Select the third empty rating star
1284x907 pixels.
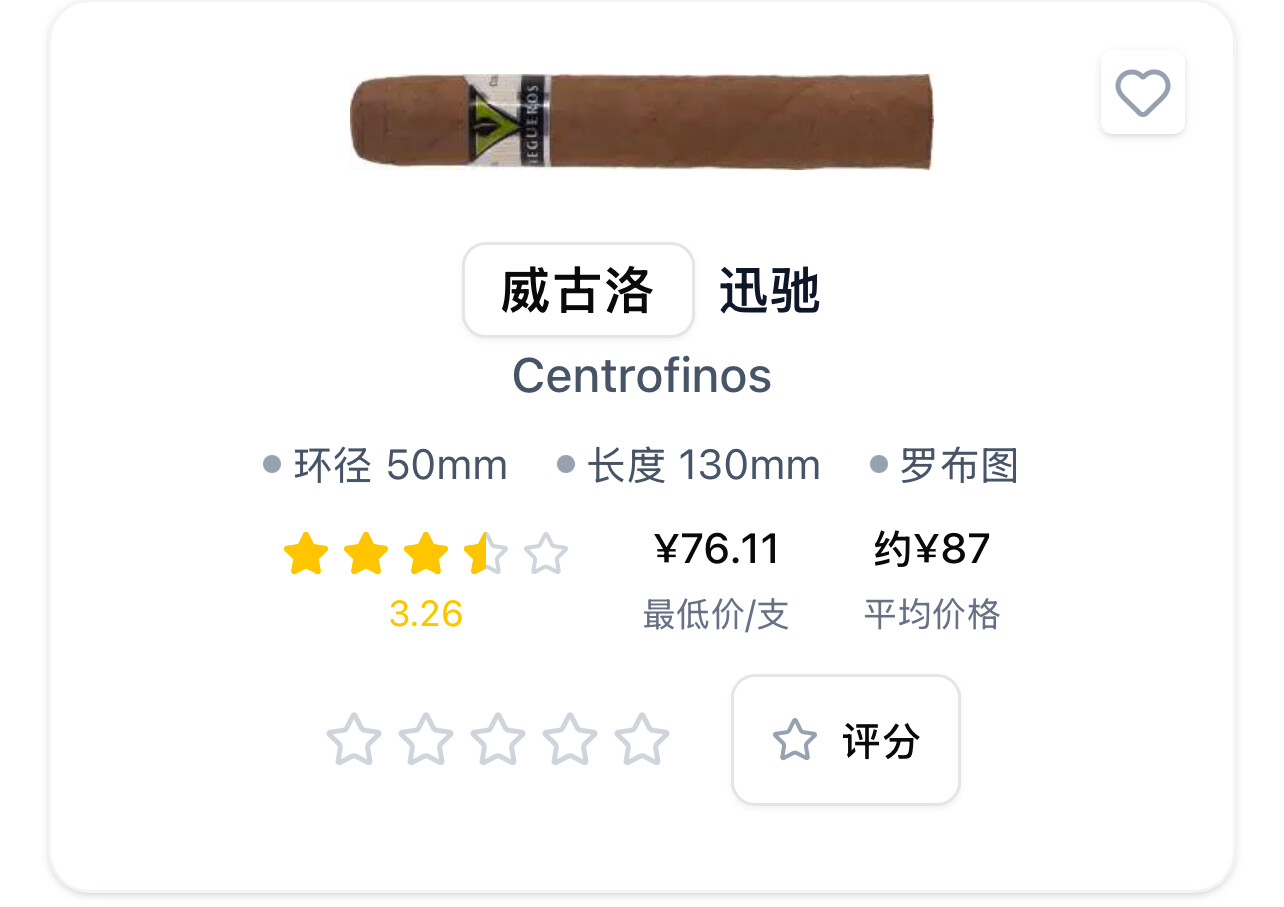pyautogui.click(x=498, y=740)
